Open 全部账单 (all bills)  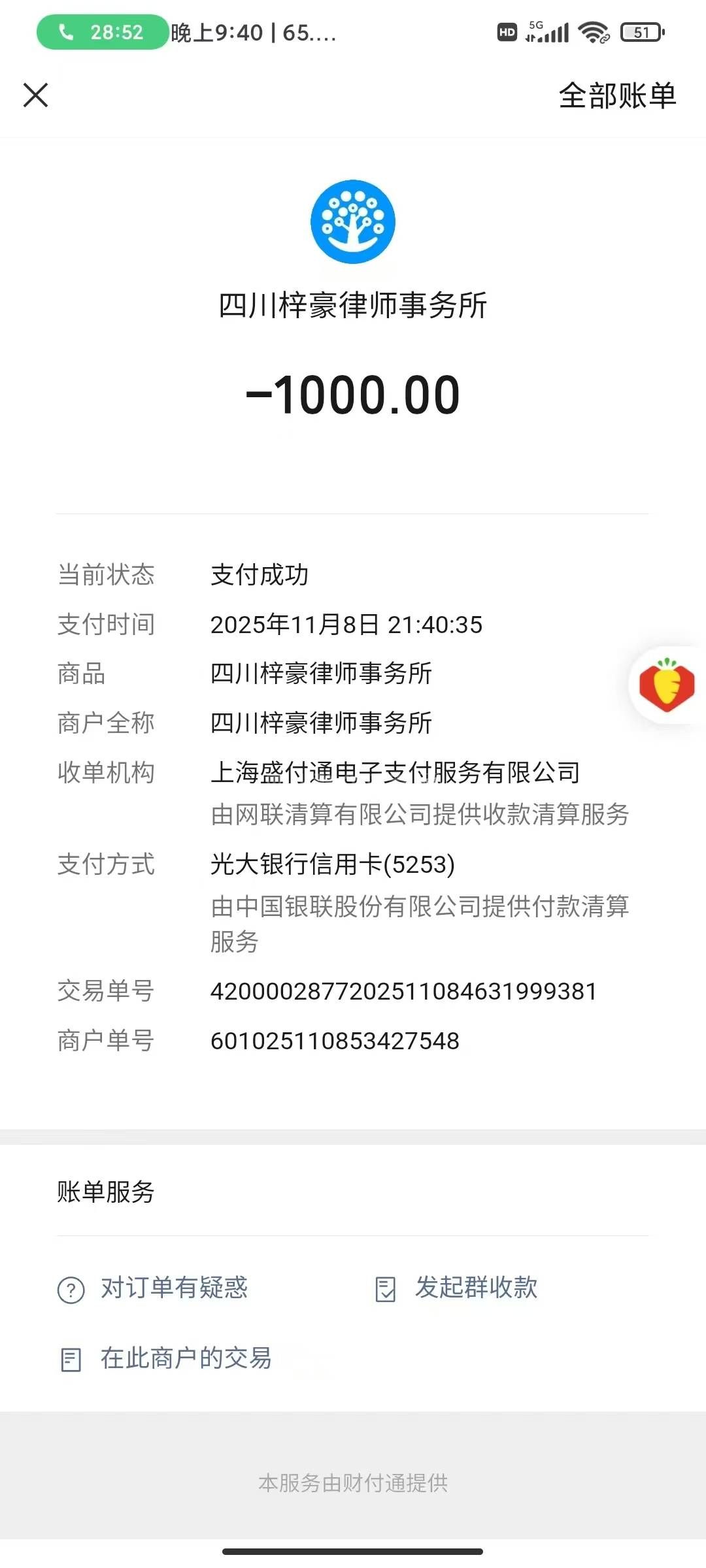pyautogui.click(x=616, y=96)
